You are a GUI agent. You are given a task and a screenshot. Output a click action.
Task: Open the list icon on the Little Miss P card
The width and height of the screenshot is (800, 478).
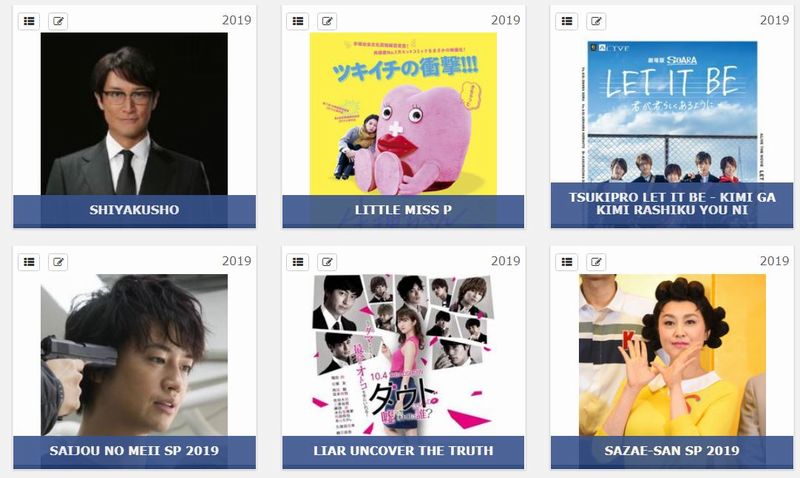297,20
